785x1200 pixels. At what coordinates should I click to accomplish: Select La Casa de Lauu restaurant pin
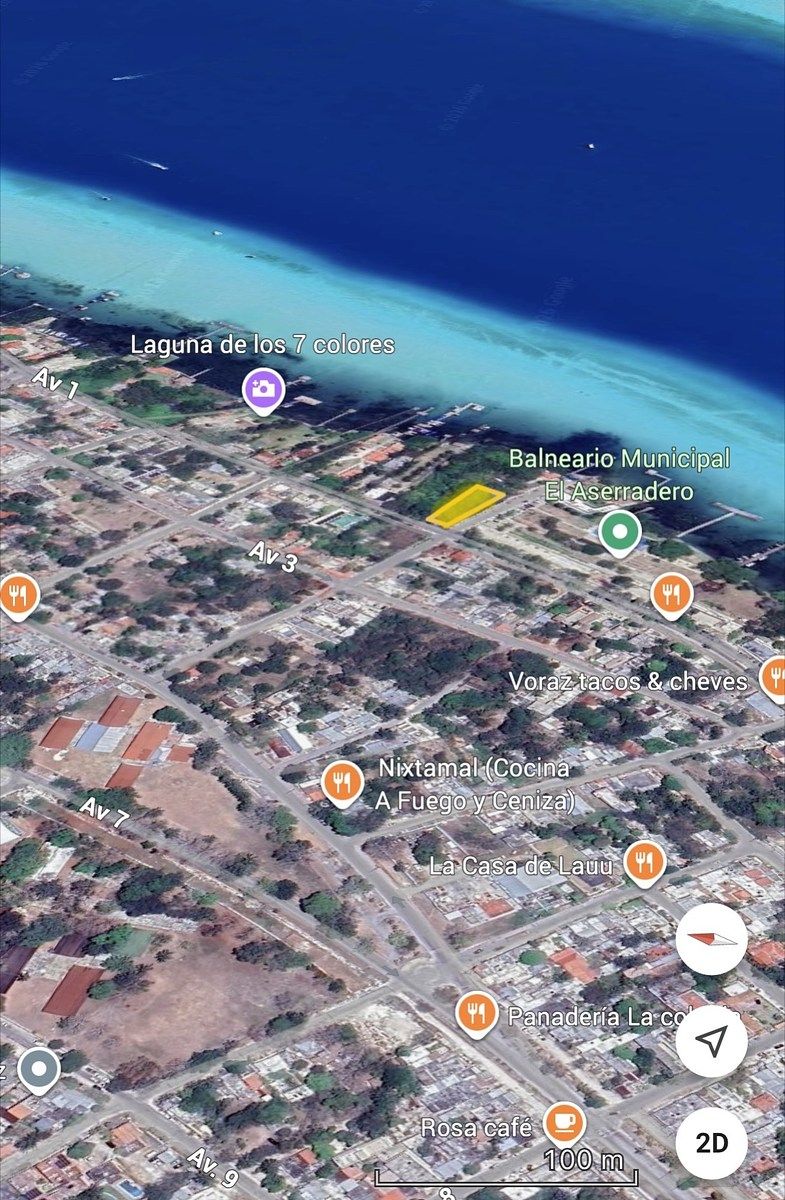click(645, 862)
